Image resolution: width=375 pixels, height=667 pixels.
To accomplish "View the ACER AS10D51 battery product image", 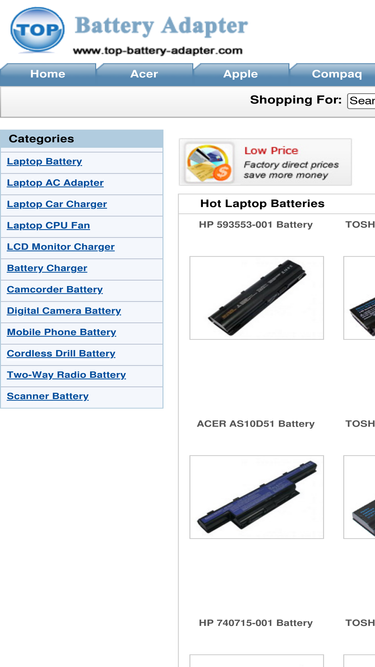I will point(256,497).
